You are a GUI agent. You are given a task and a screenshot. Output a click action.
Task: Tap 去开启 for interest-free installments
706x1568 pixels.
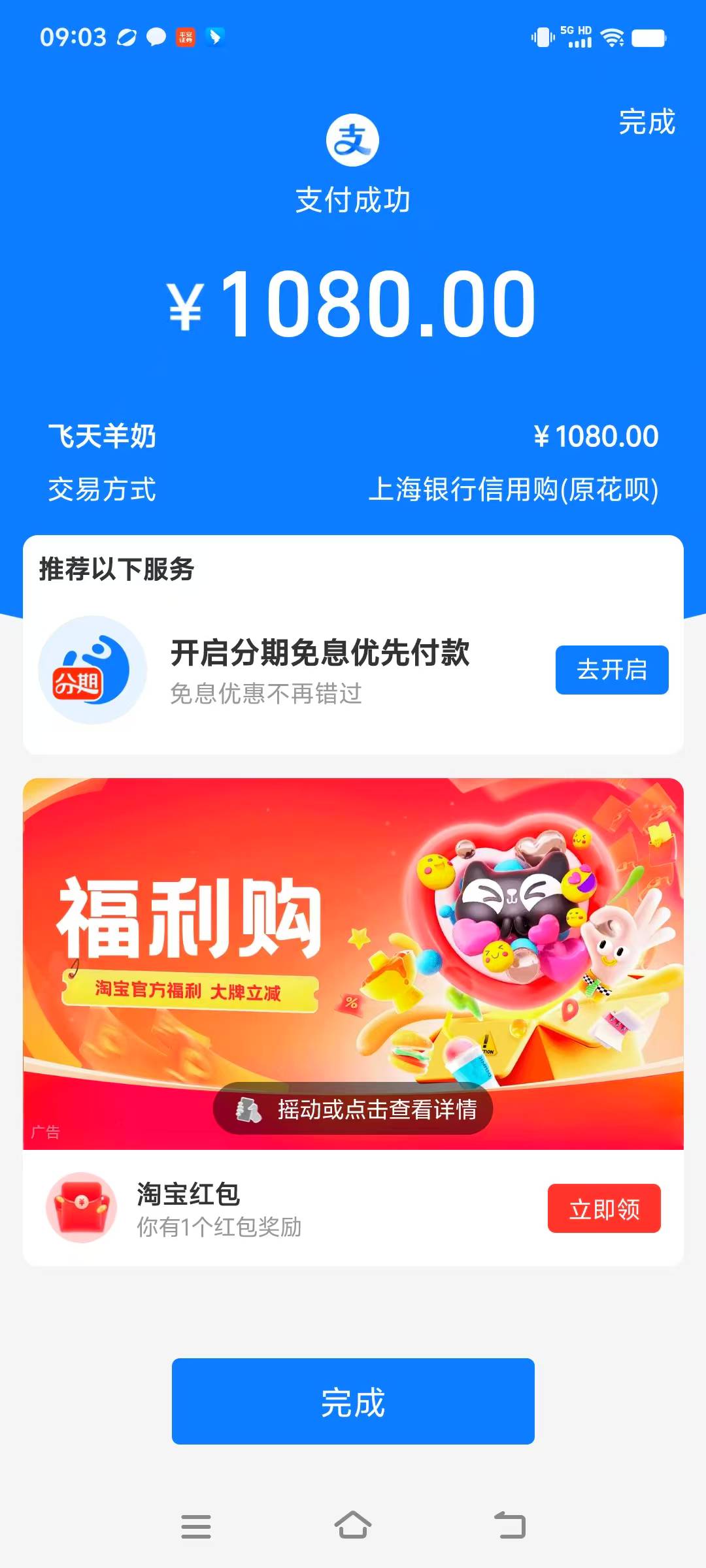(611, 670)
